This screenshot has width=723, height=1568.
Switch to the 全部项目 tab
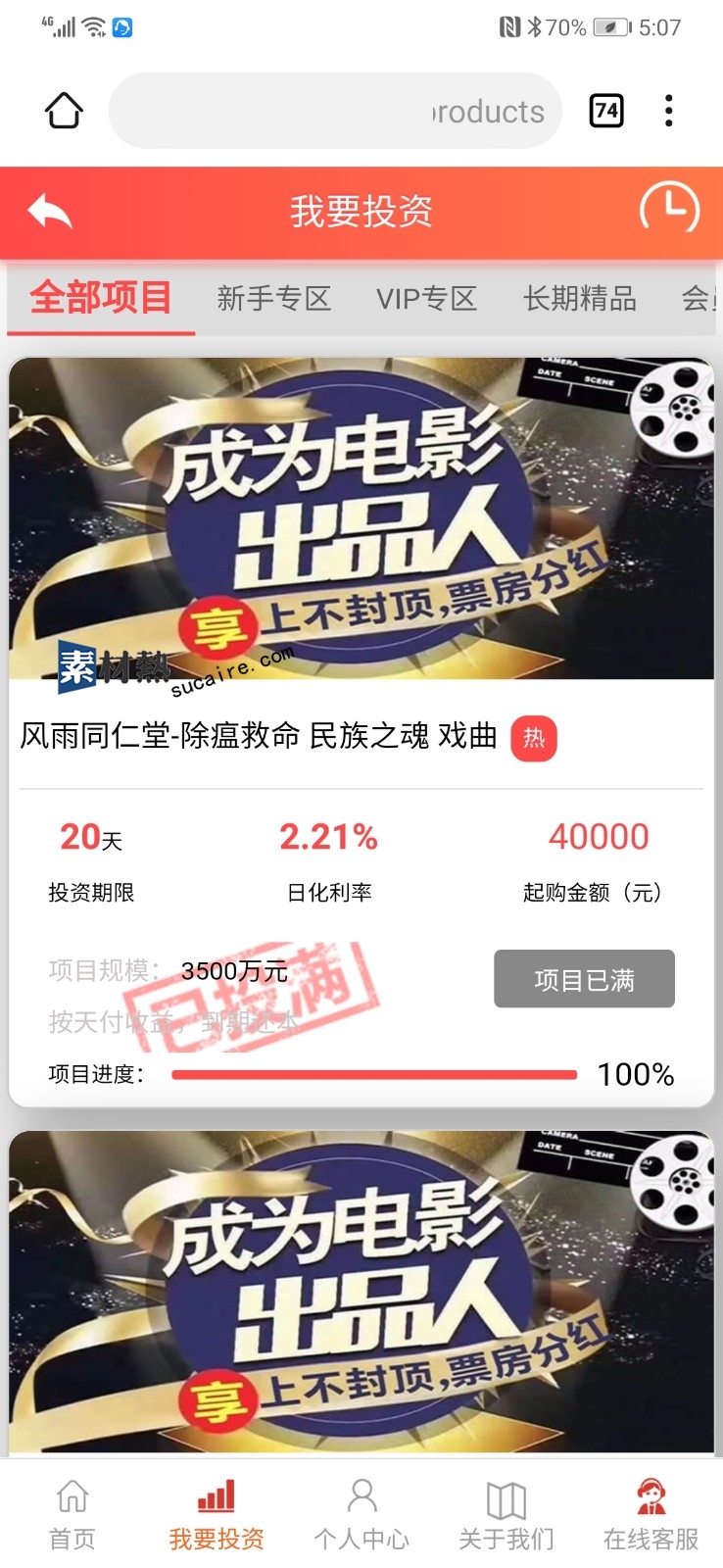coord(101,297)
